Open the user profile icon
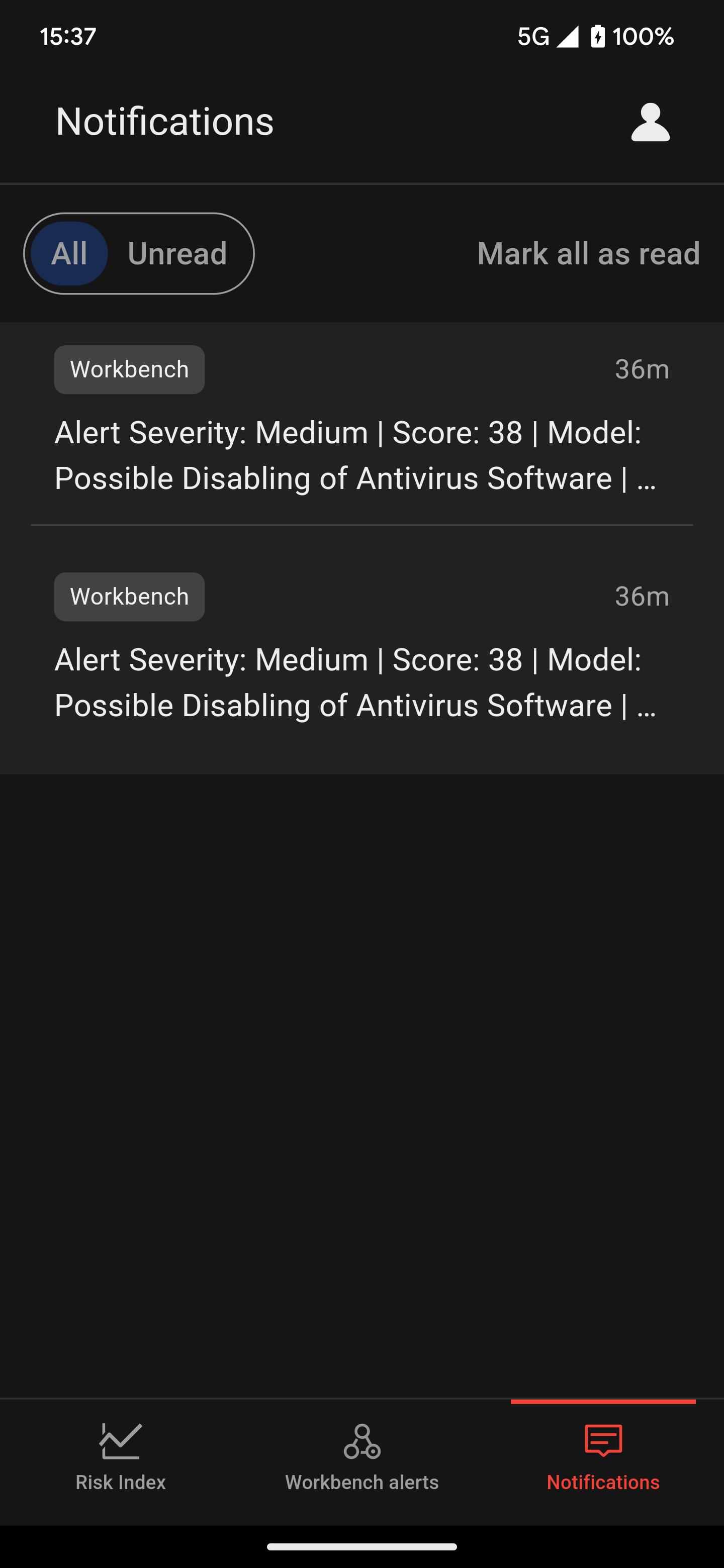This screenshot has height=1568, width=724. (650, 122)
